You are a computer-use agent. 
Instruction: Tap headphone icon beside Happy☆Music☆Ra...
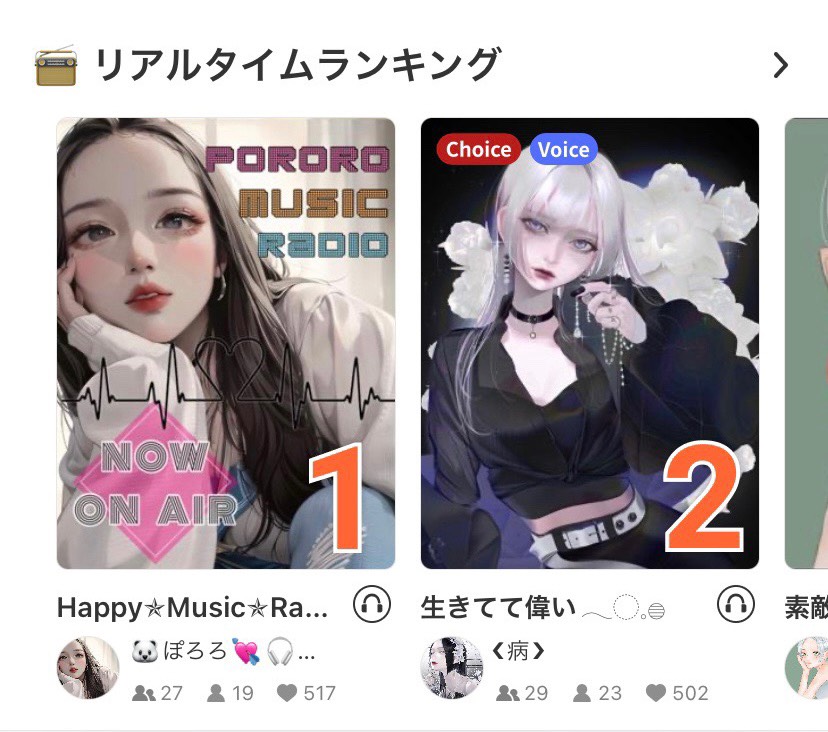click(373, 605)
